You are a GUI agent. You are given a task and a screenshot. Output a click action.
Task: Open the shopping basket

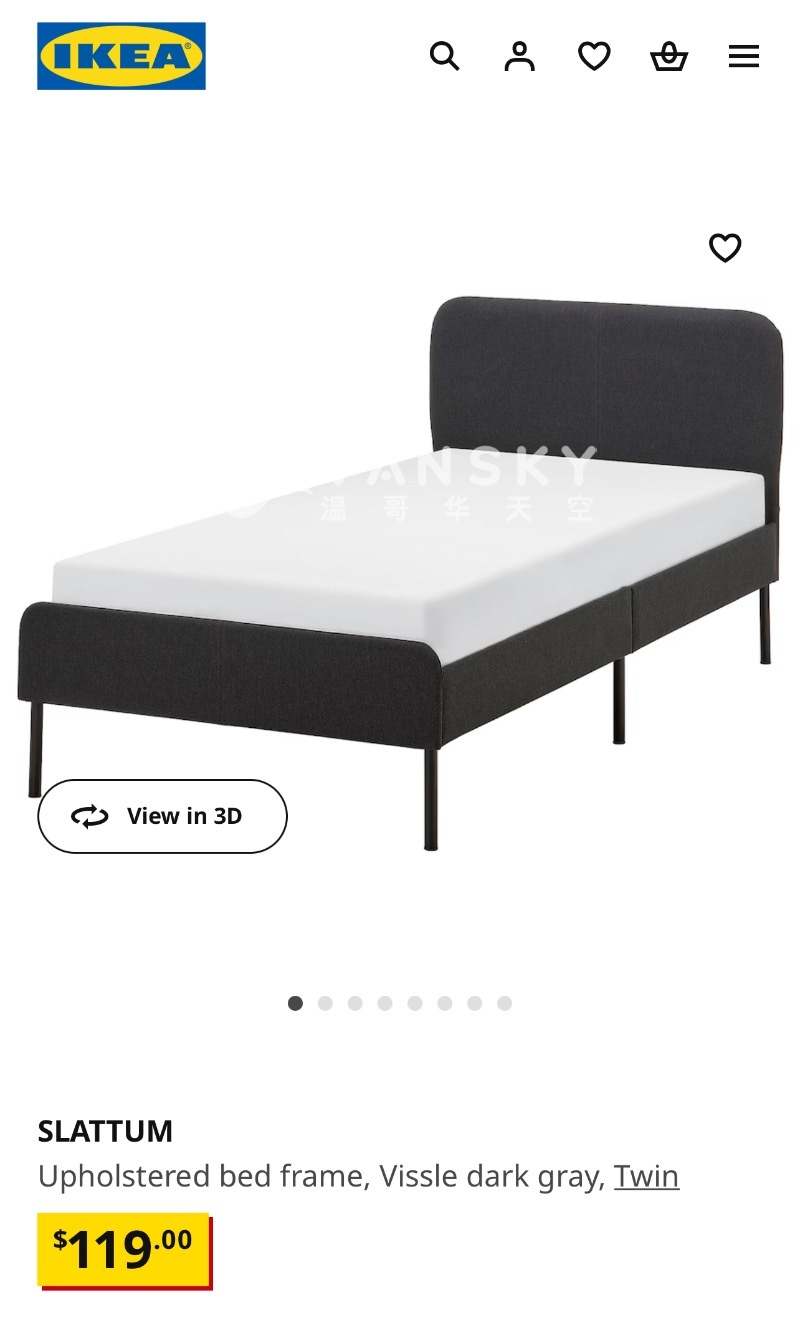coord(669,57)
